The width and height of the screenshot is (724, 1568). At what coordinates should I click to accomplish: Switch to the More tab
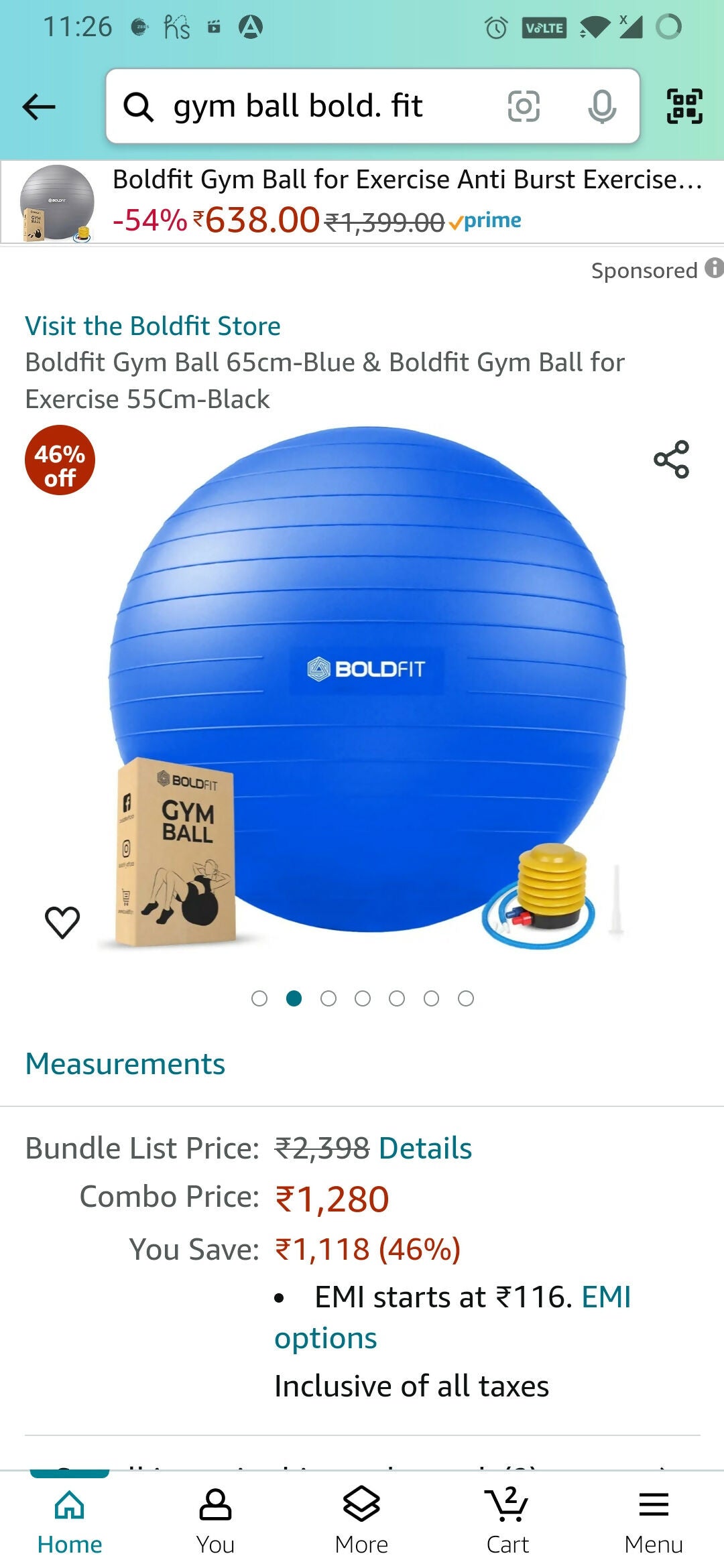[x=361, y=1518]
